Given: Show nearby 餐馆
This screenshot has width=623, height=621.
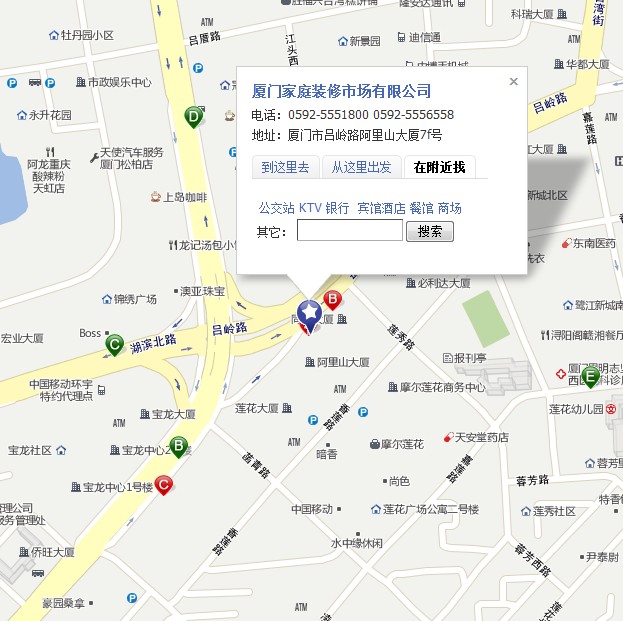Looking at the screenshot, I should pos(421,208).
